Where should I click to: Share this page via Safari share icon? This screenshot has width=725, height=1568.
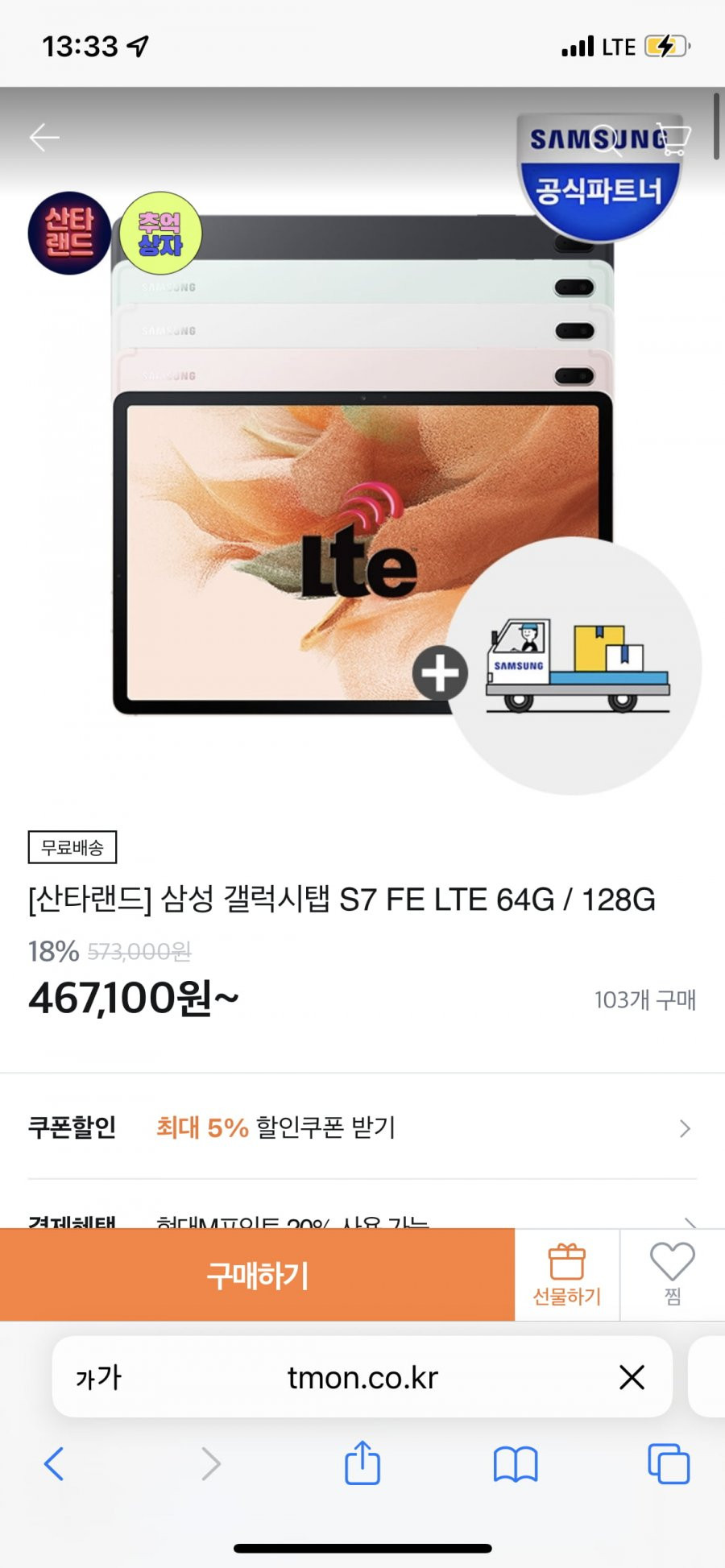(x=362, y=1463)
